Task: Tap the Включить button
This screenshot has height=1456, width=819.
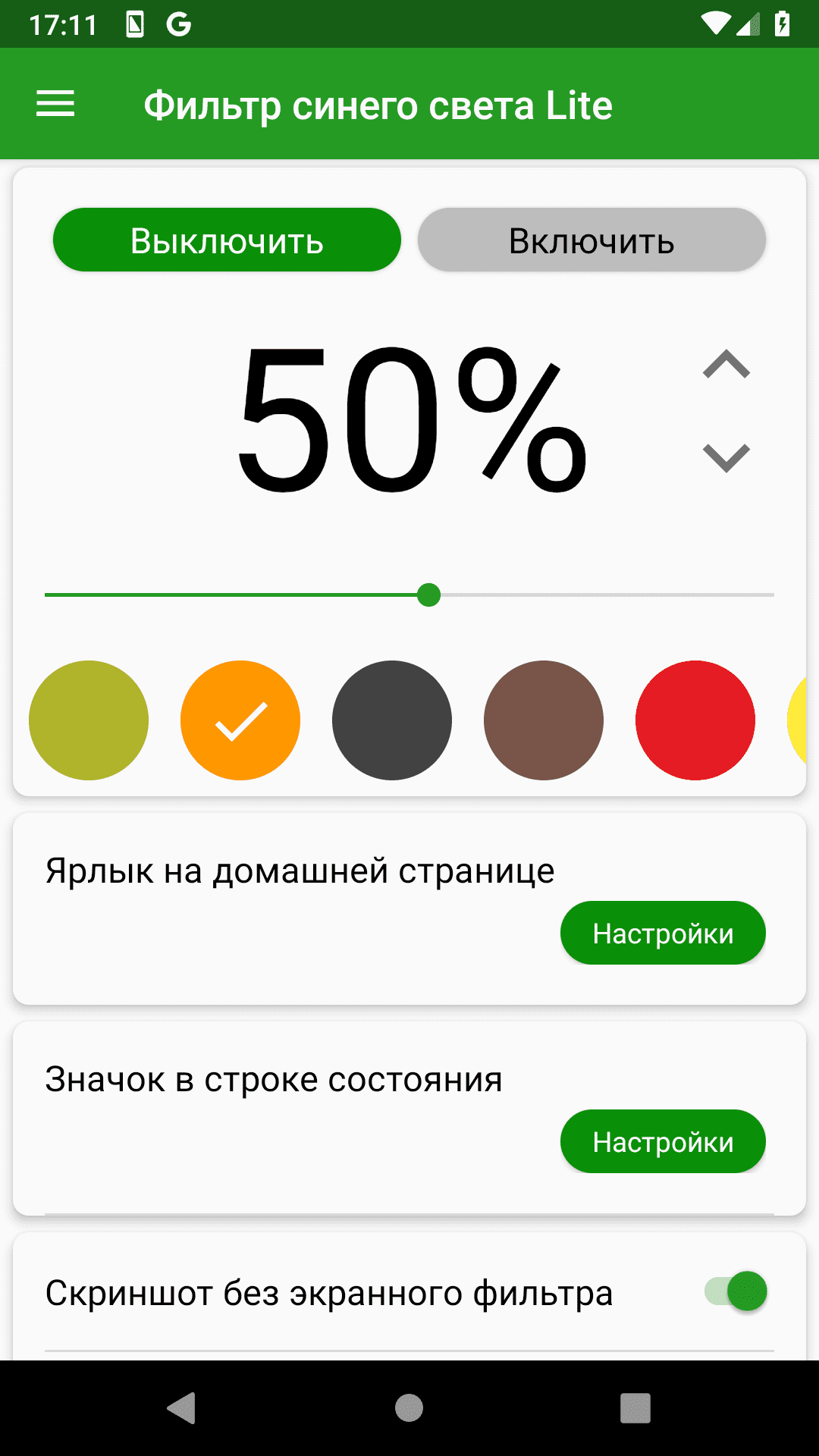Action: [591, 240]
